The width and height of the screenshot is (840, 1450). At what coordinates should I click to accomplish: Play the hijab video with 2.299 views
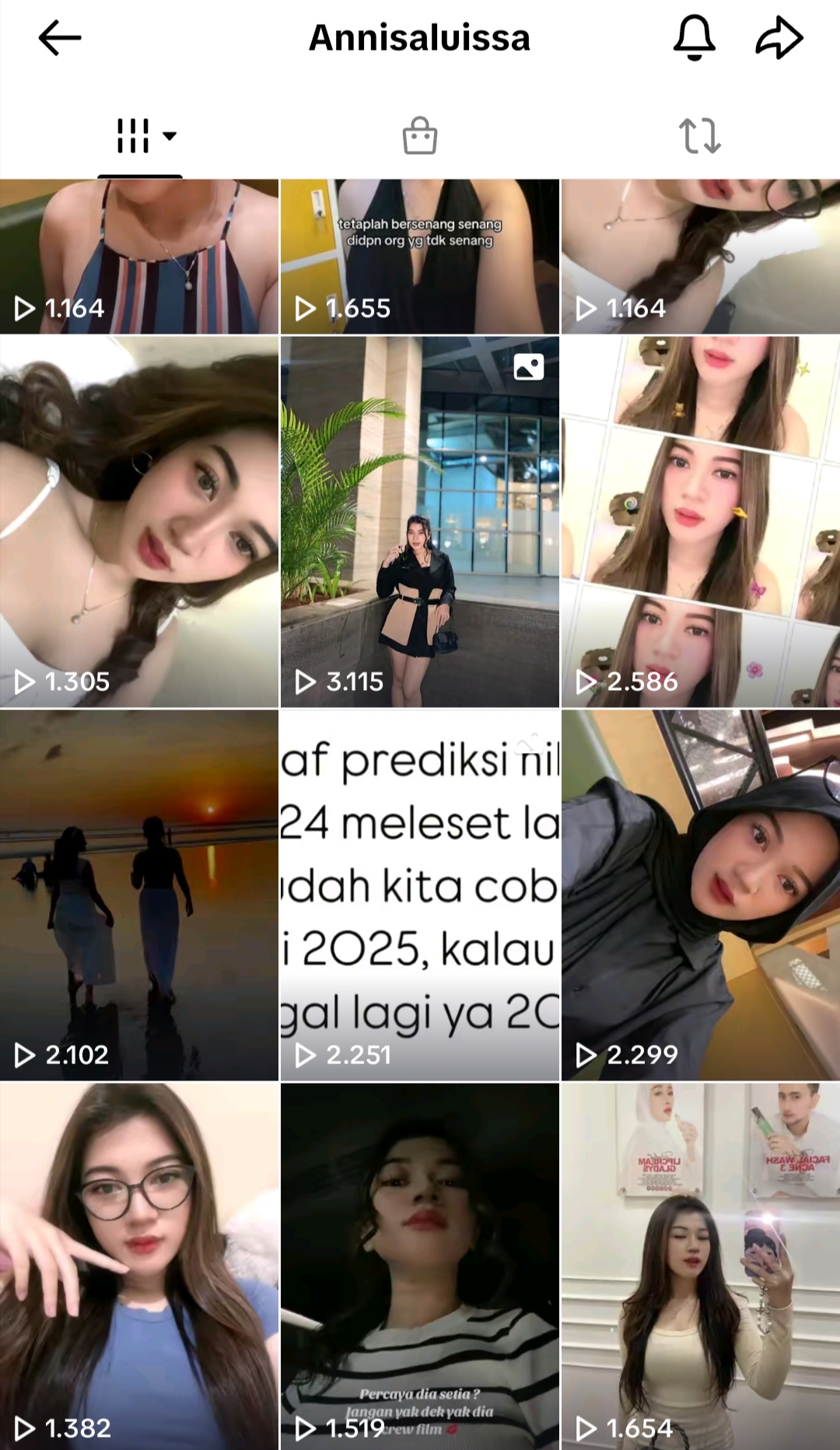tap(700, 895)
